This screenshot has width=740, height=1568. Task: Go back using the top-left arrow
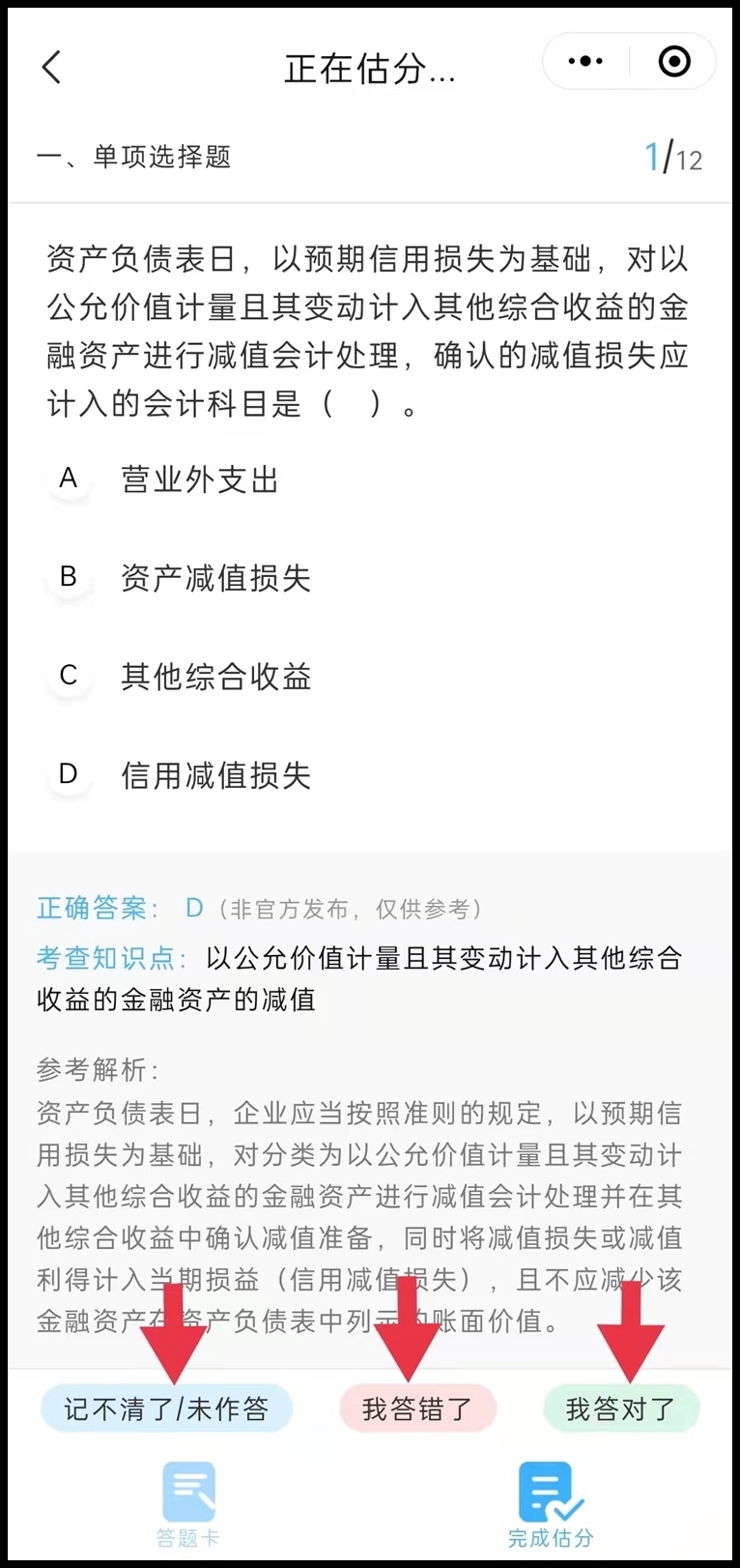coord(52,67)
